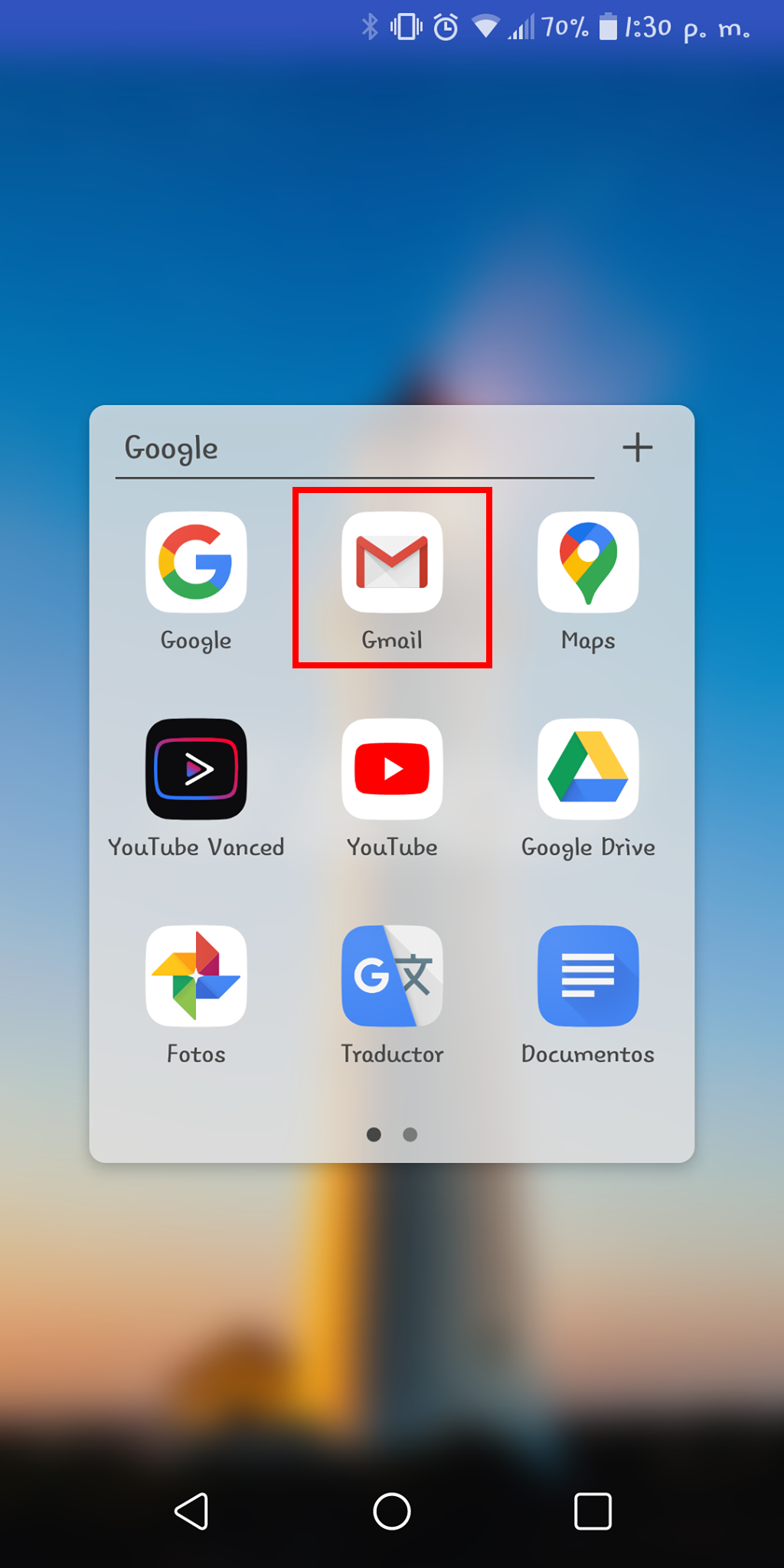
Task: Go to the home screen
Action: click(x=392, y=1511)
